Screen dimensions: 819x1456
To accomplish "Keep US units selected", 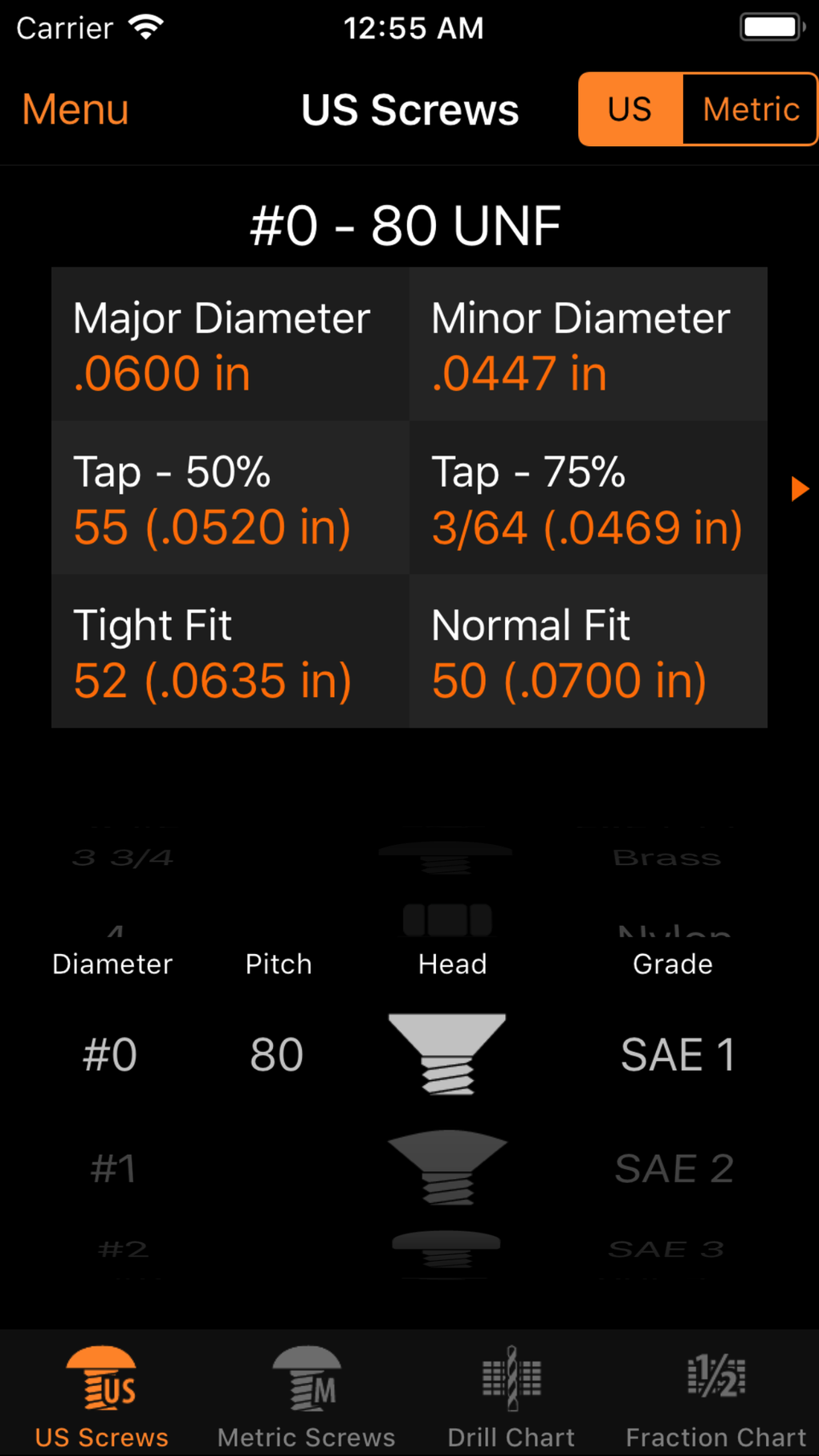I will [x=630, y=109].
